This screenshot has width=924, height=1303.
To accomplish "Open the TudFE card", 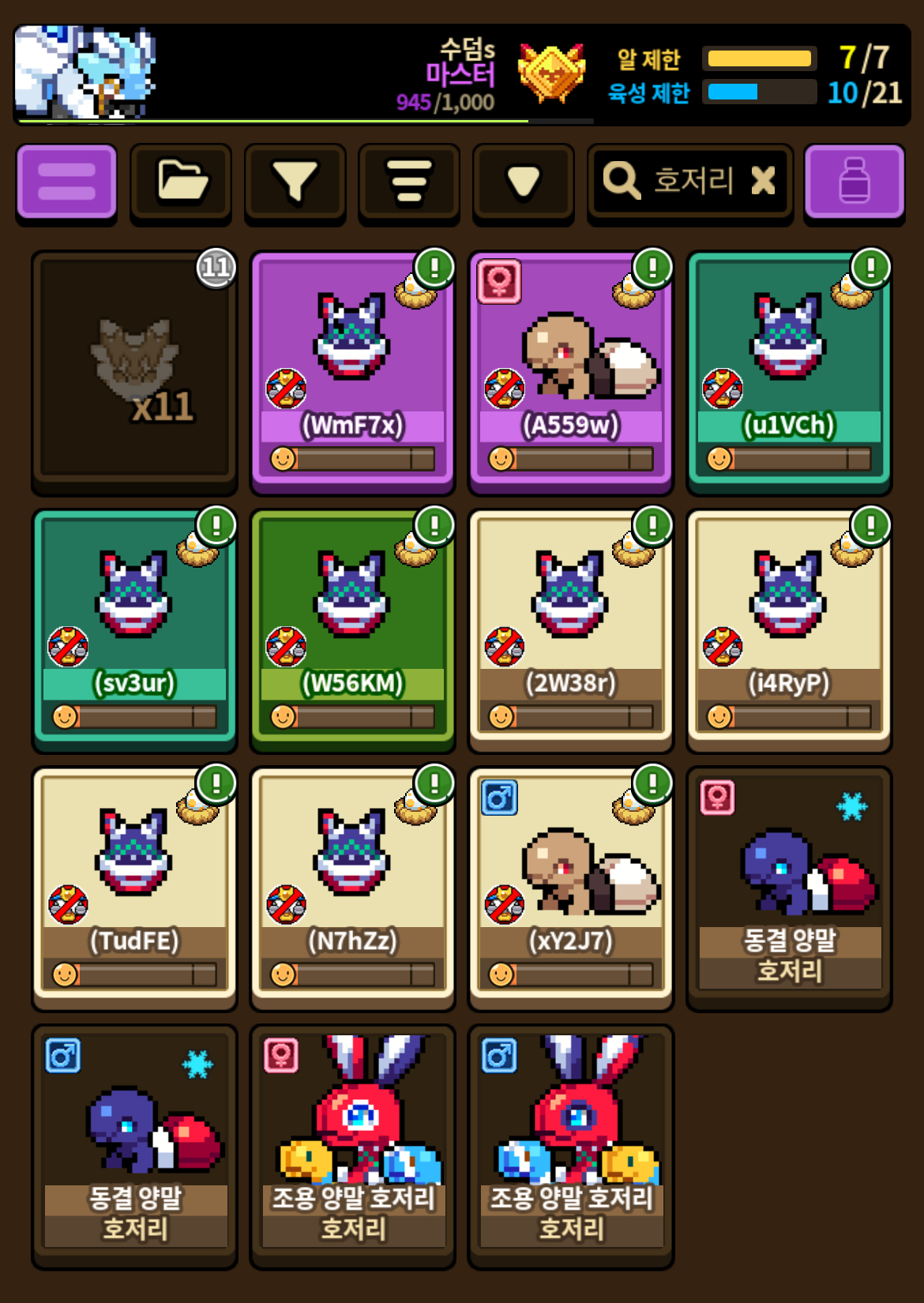I will 134,888.
